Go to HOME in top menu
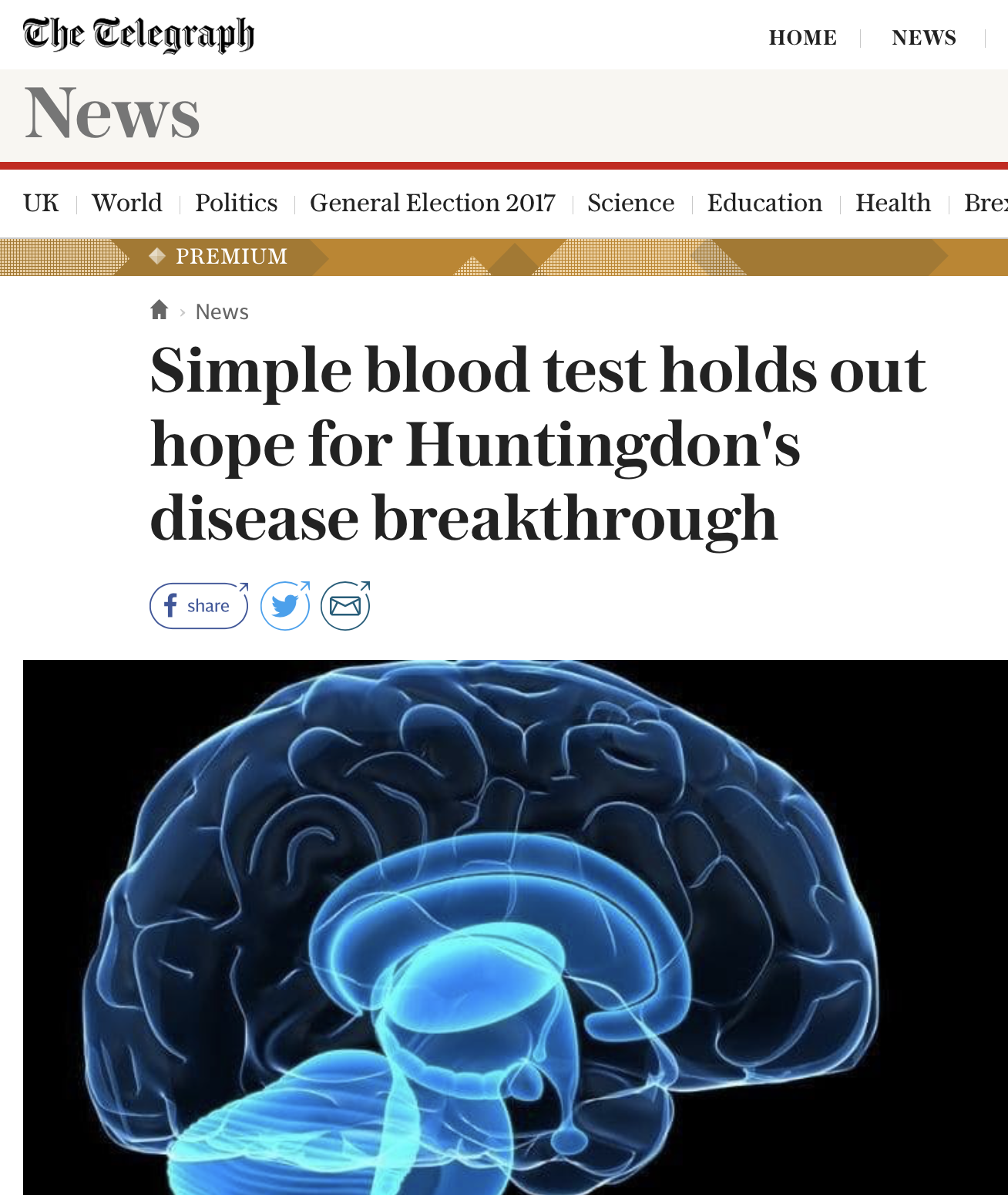The width and height of the screenshot is (1008, 1195). click(x=802, y=38)
